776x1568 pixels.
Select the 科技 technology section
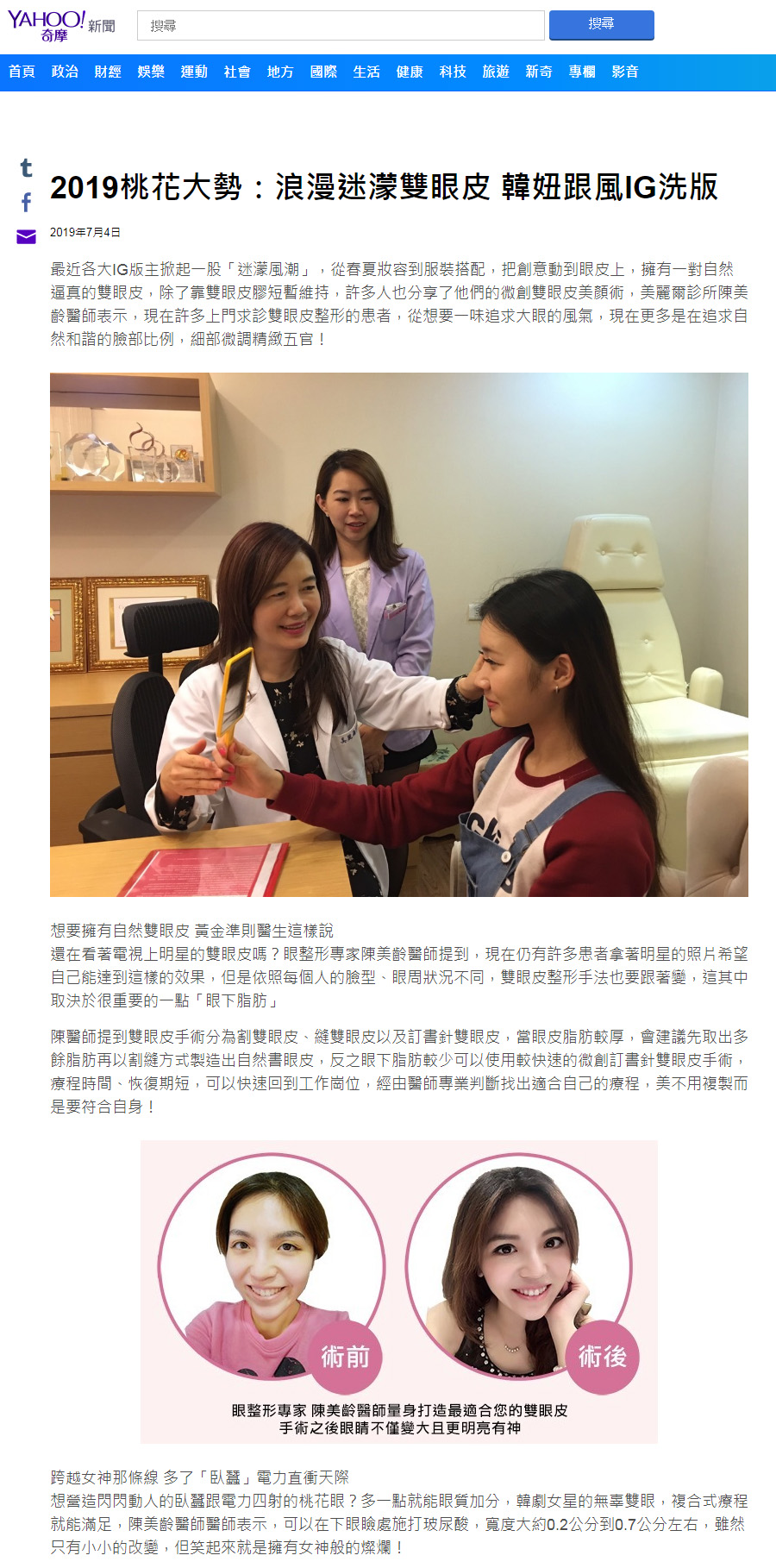[453, 72]
